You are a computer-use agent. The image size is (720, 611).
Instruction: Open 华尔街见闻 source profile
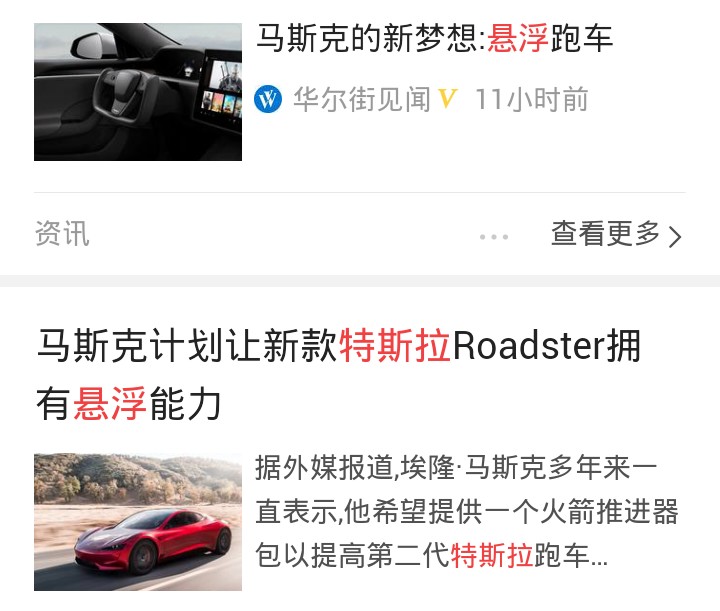[x=360, y=99]
